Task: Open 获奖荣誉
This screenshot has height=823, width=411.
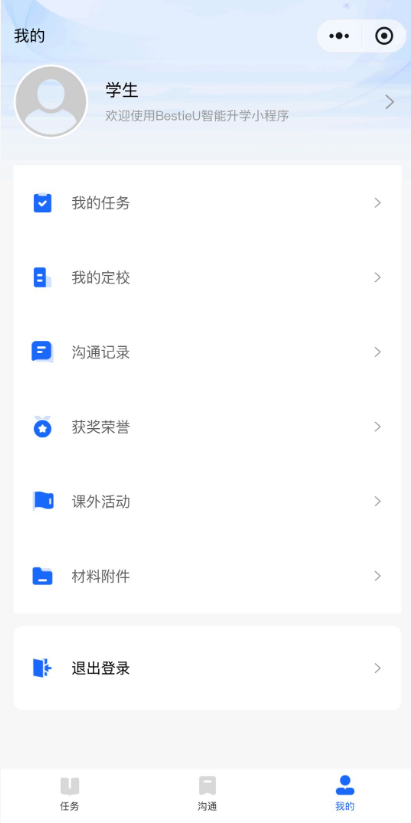Action: (x=207, y=427)
